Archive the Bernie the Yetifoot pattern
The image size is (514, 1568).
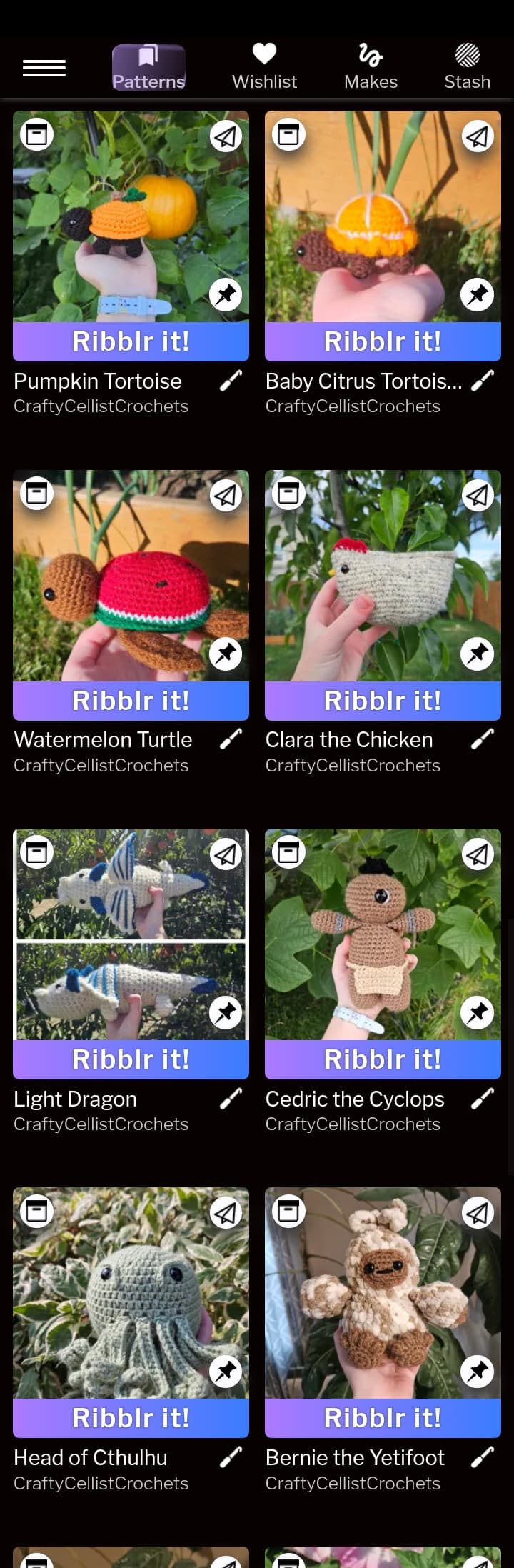(x=288, y=1211)
